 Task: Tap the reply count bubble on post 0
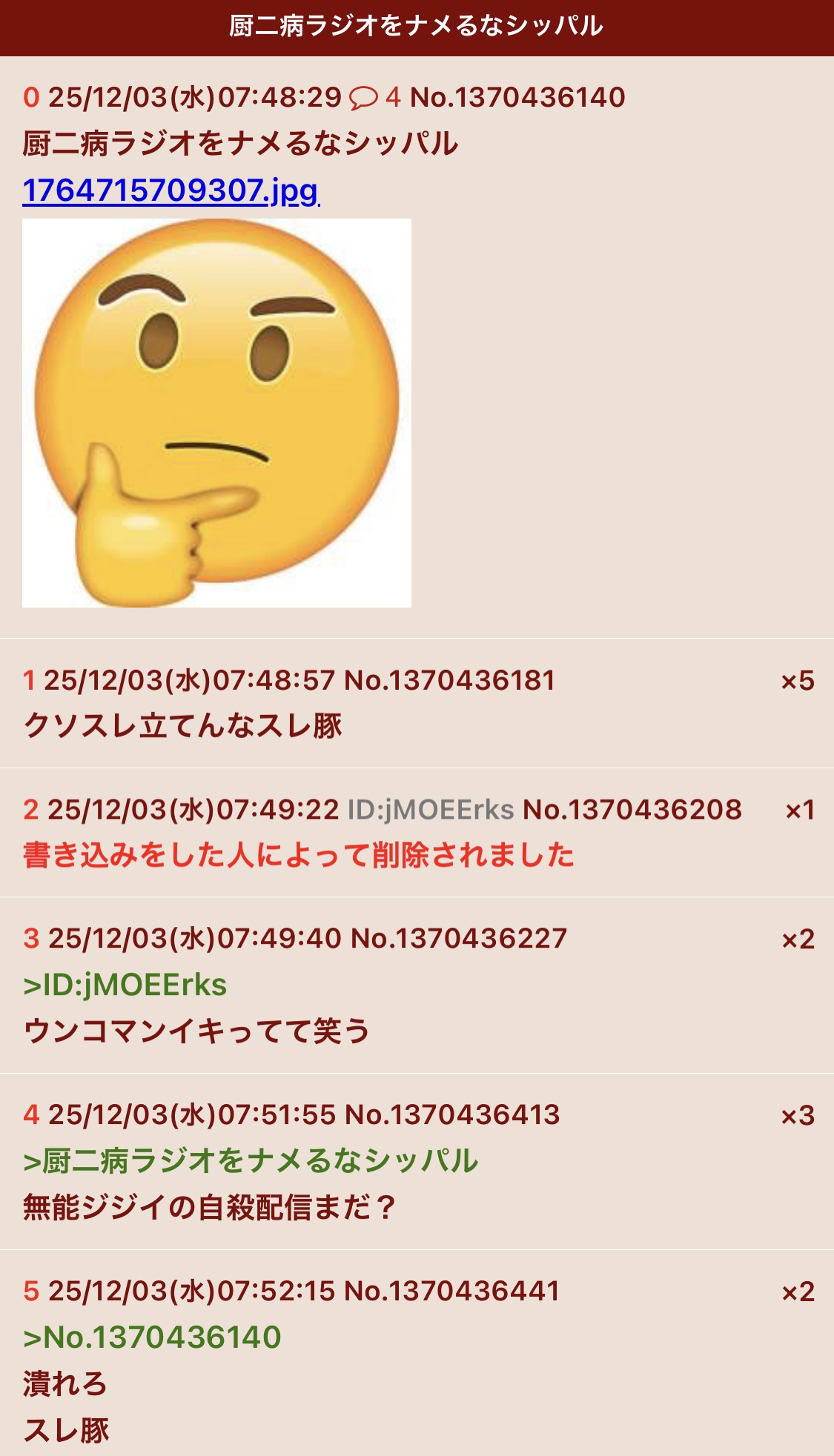tap(374, 97)
